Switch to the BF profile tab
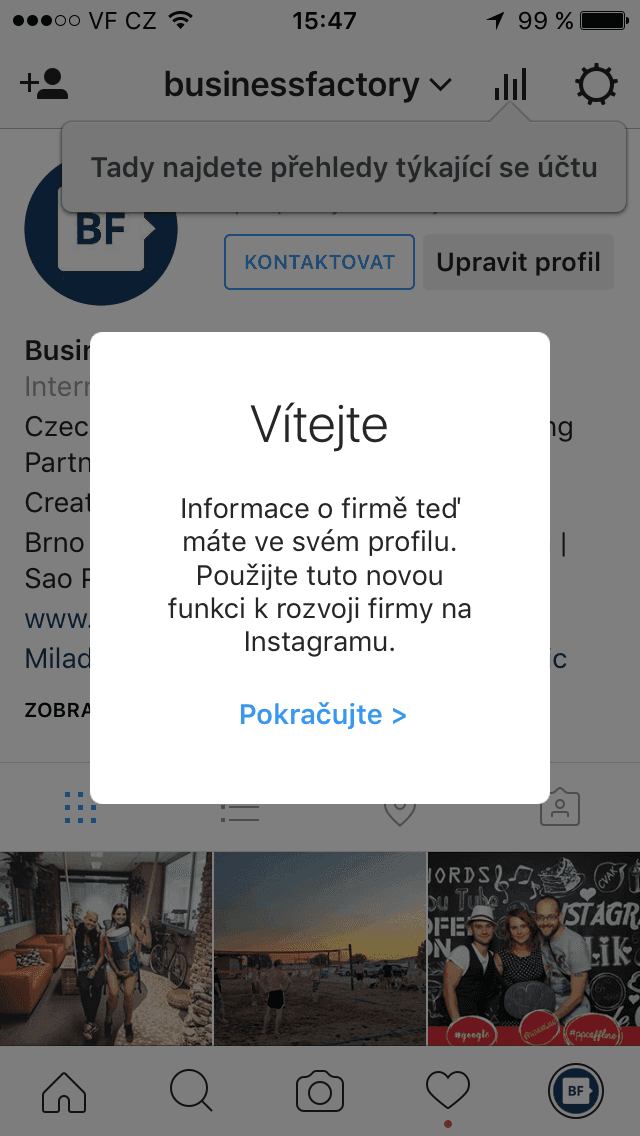This screenshot has height=1136, width=640. click(x=575, y=1092)
